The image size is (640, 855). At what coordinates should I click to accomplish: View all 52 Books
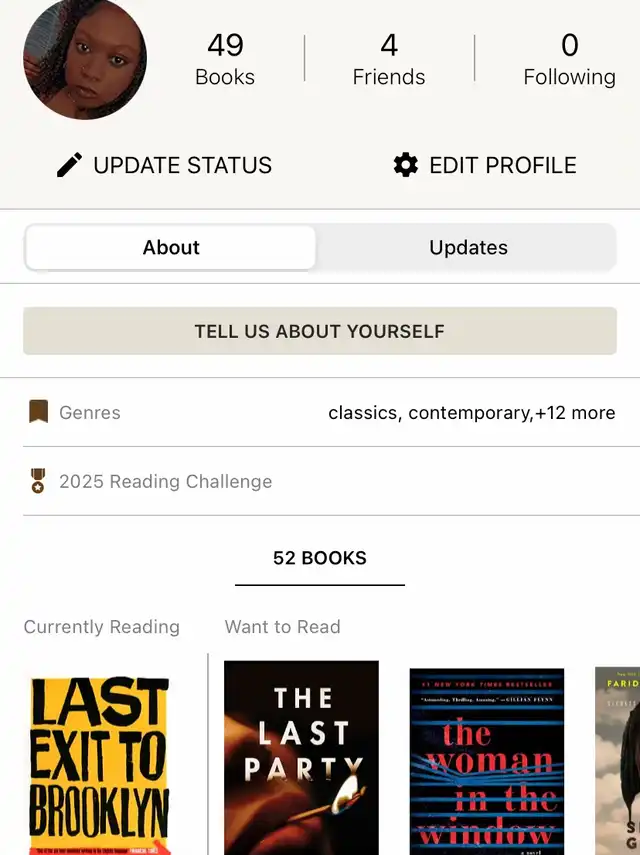320,558
